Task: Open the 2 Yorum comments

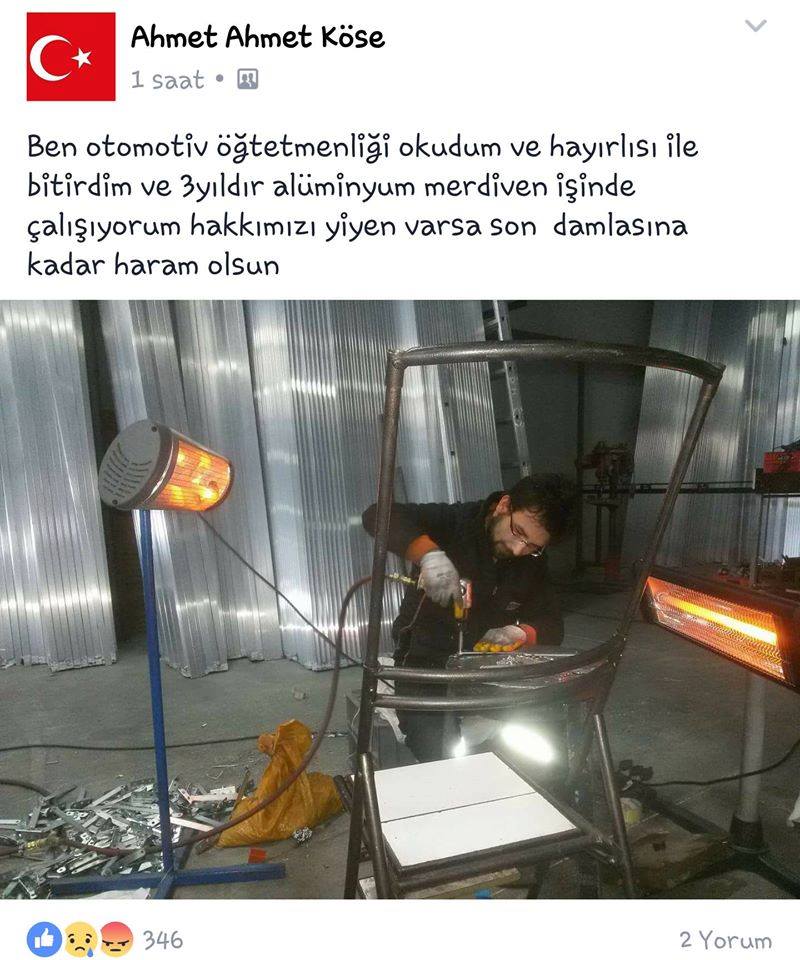Action: 725,940
